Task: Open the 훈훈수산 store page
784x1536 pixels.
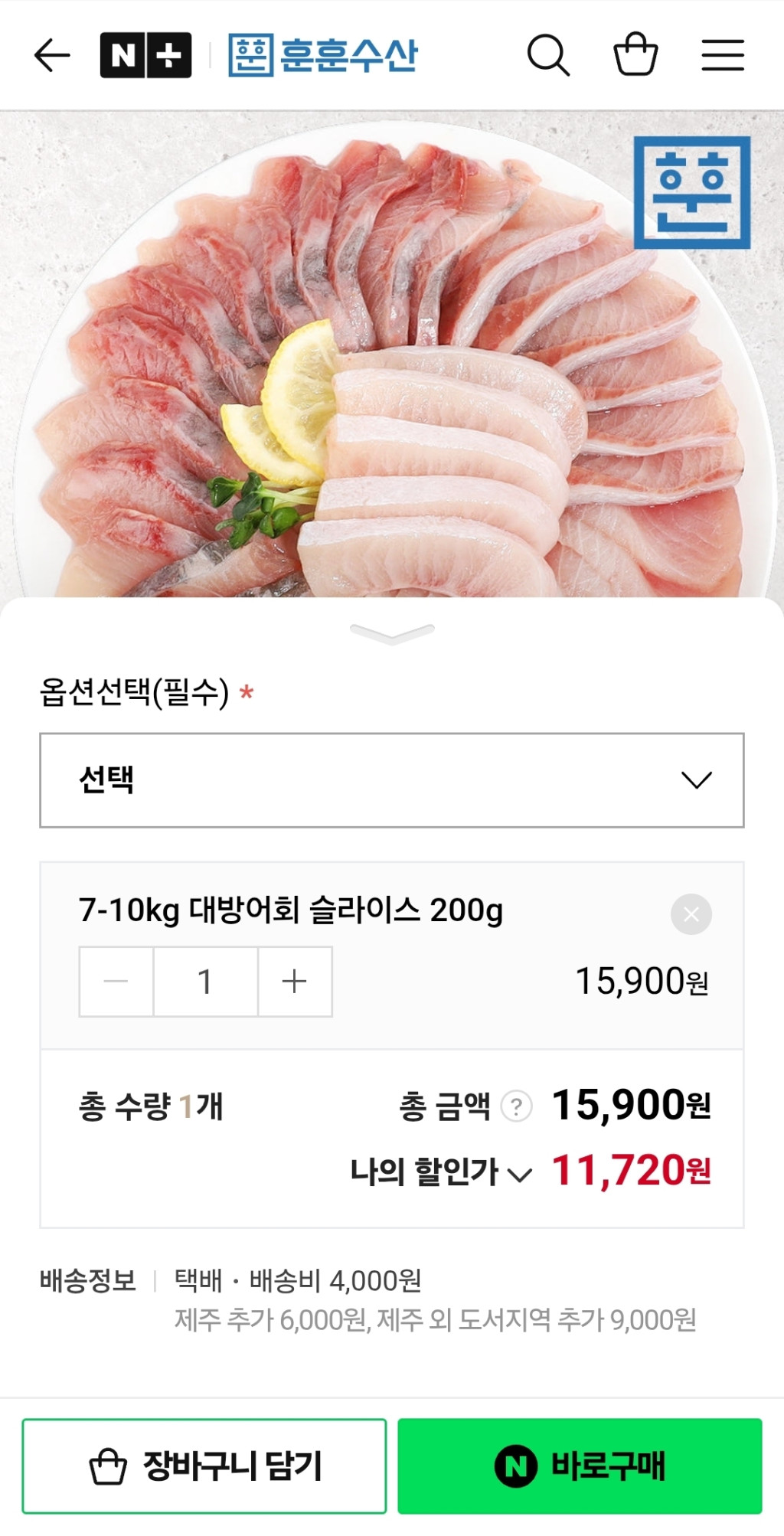Action: click(323, 55)
